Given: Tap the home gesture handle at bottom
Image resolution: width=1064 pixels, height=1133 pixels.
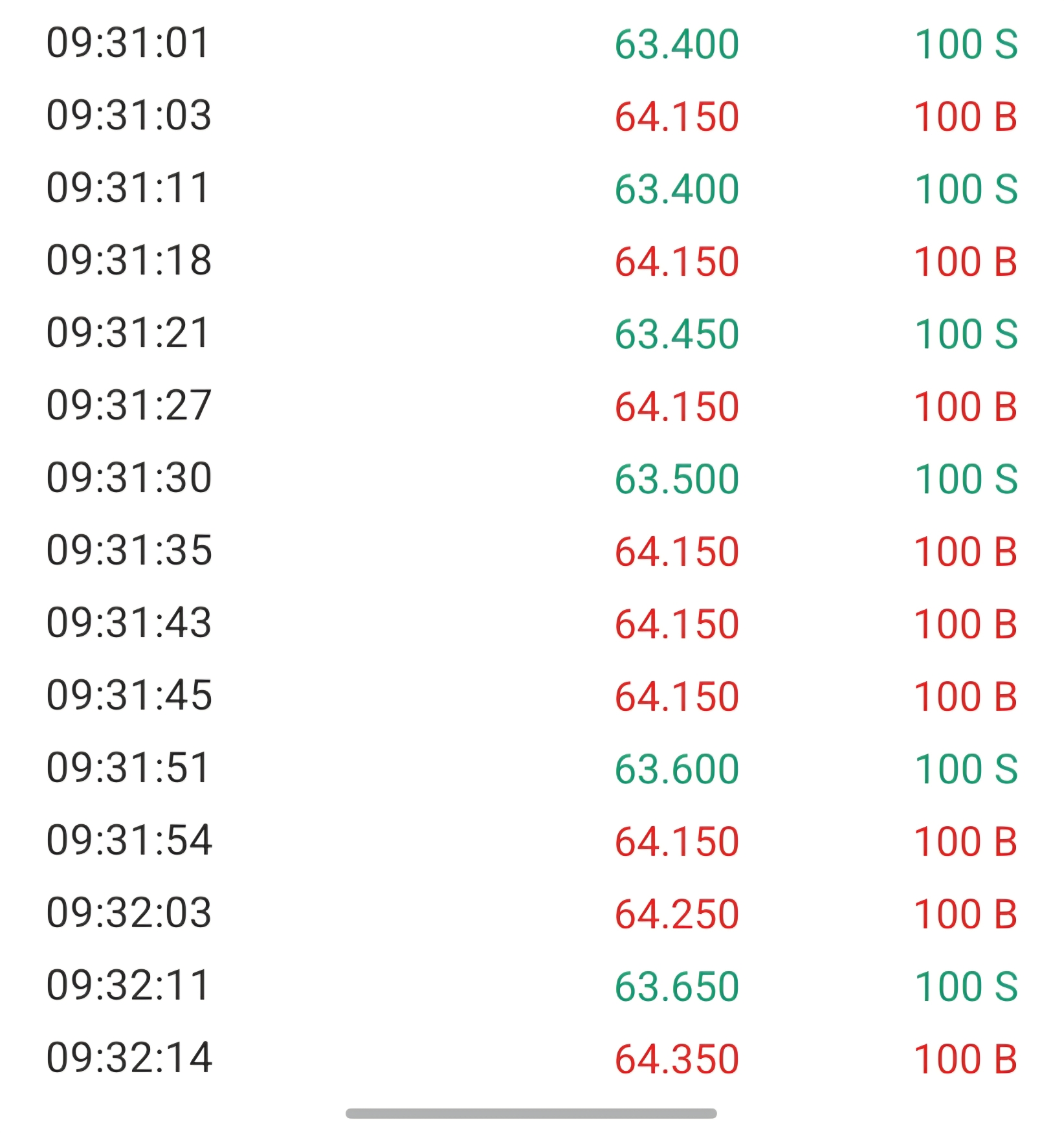Looking at the screenshot, I should 531,1114.
